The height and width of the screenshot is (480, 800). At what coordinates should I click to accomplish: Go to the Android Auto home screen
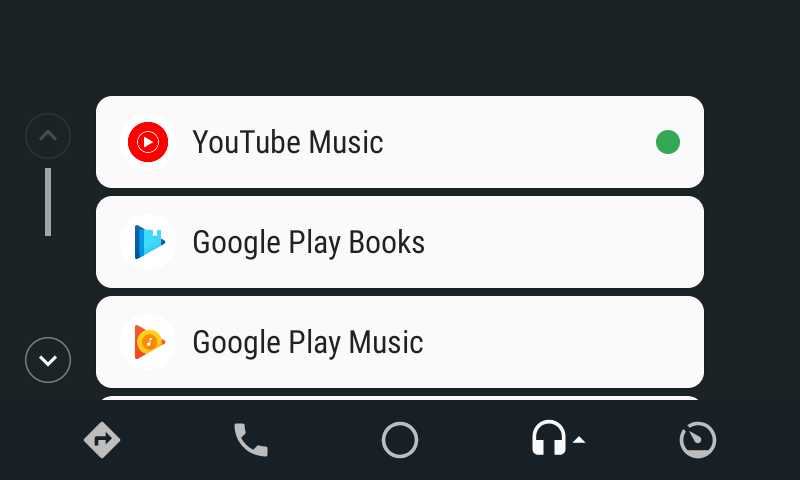coord(400,440)
